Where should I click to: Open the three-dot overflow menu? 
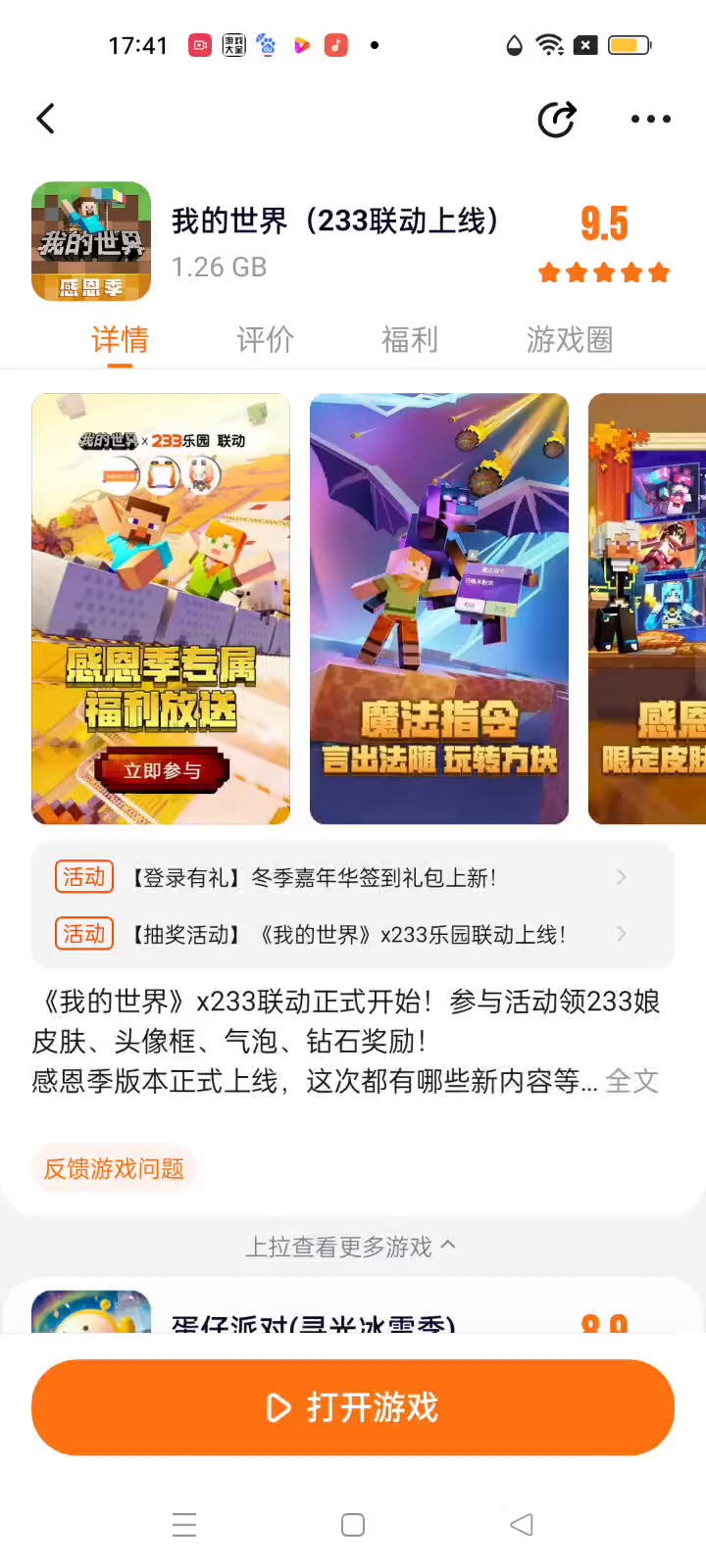650,120
